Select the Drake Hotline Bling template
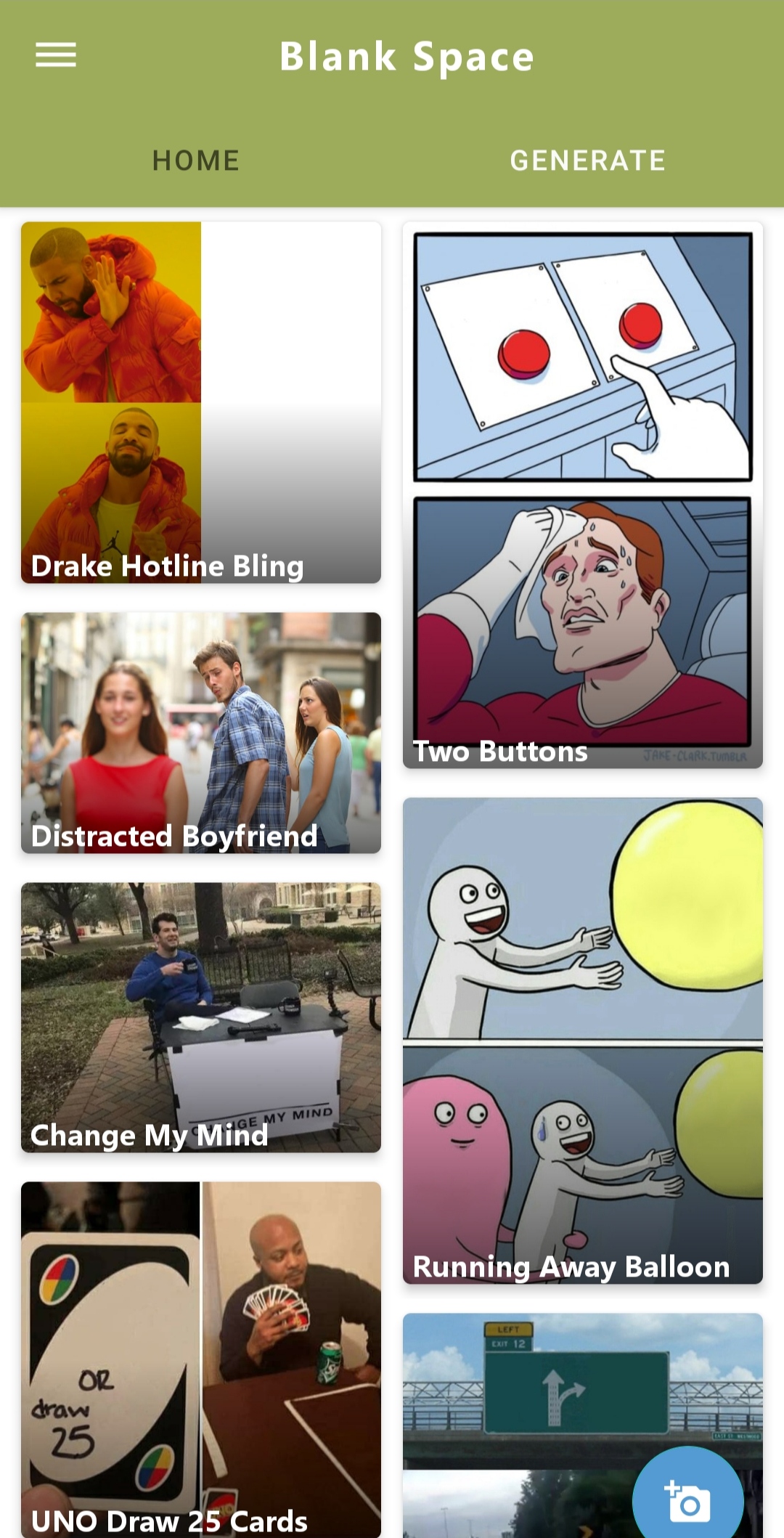The image size is (784, 1538). 201,402
